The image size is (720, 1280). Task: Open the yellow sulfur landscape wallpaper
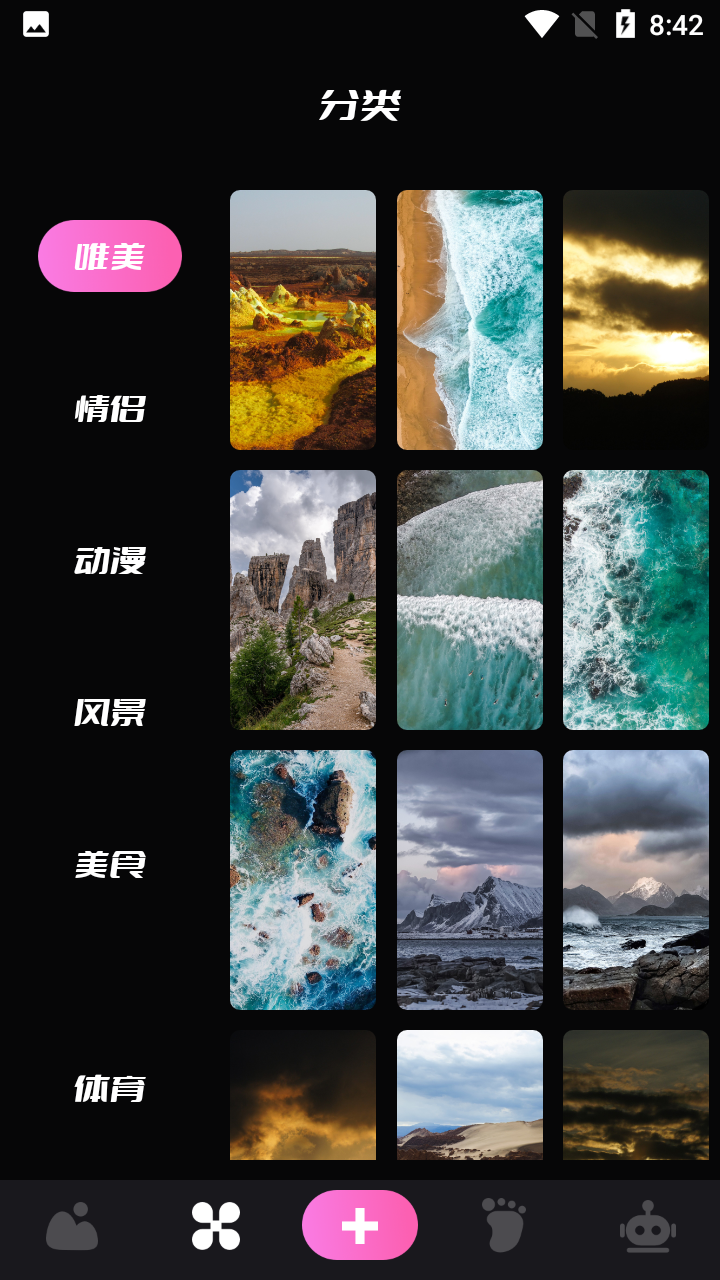[x=303, y=320]
